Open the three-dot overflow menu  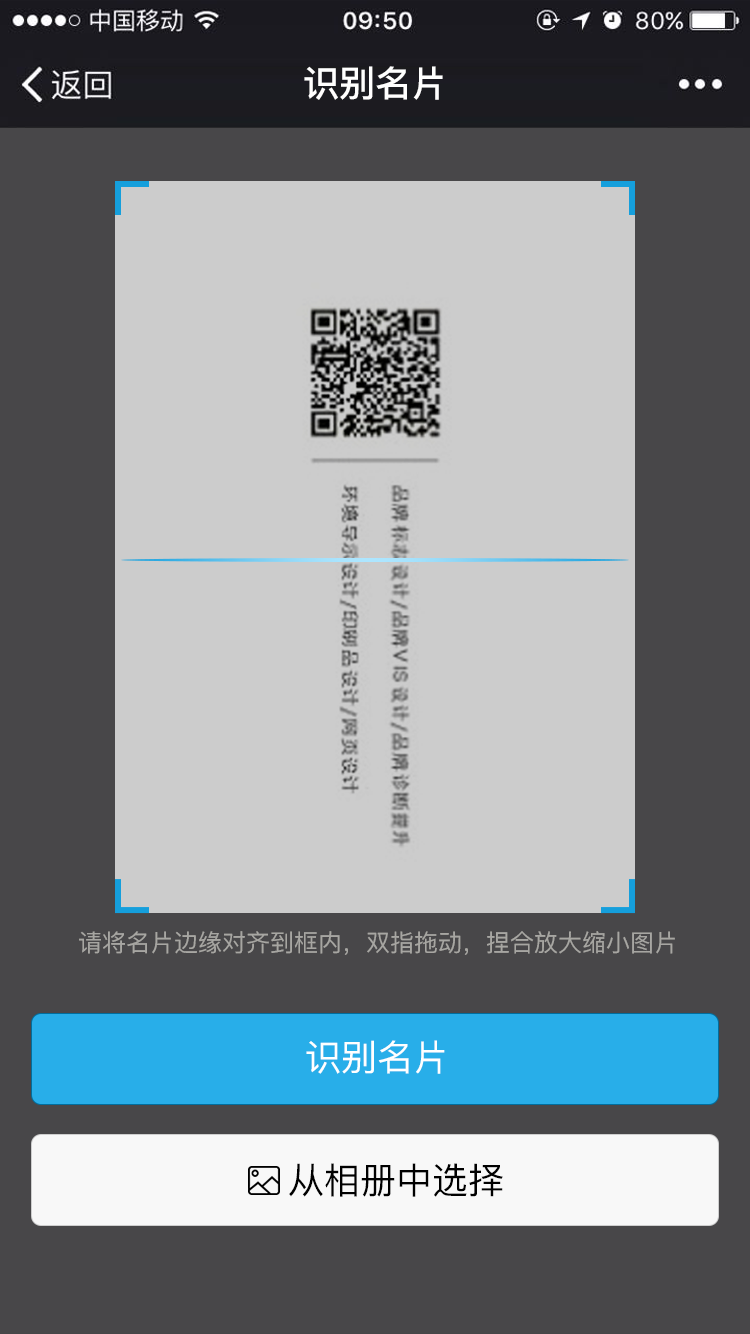700,85
